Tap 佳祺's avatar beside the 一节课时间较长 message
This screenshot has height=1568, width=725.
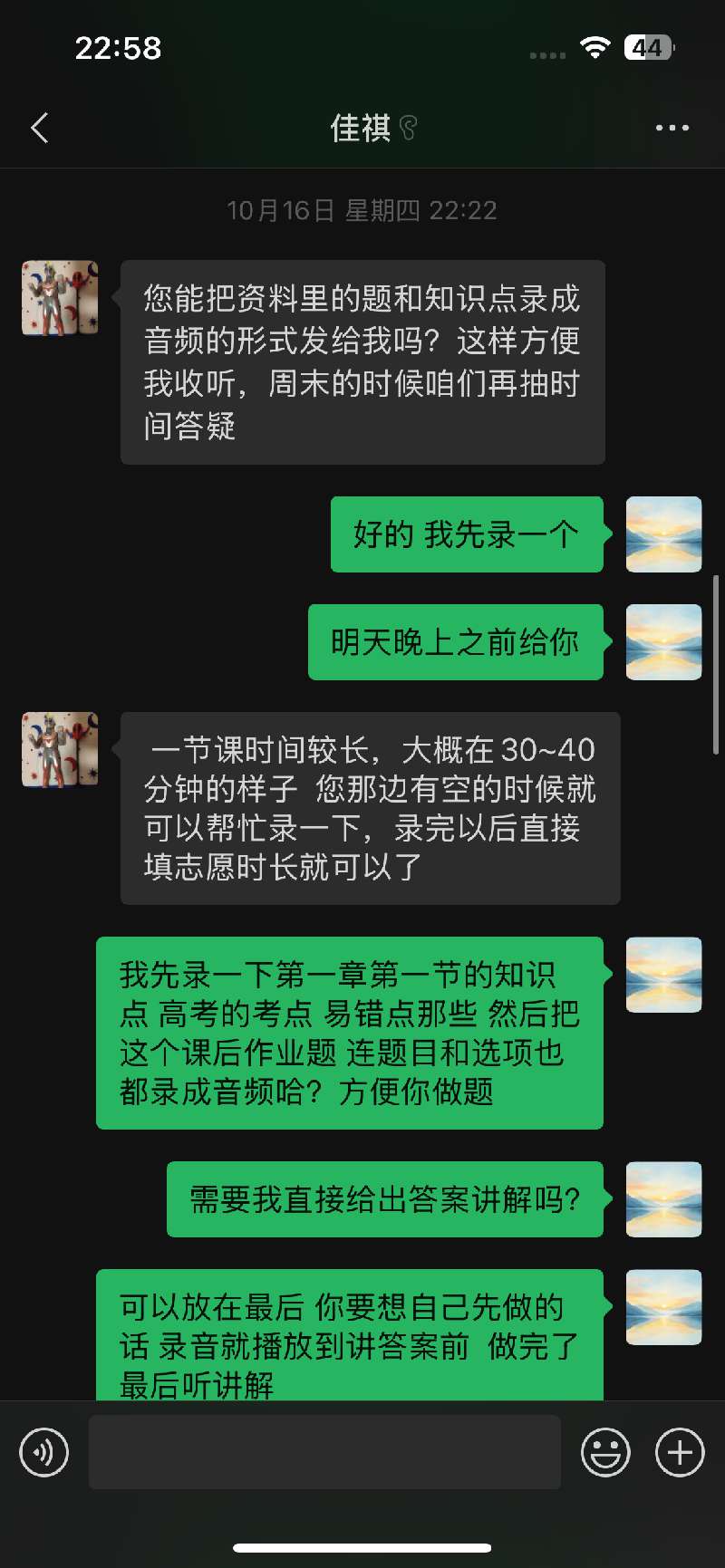click(x=60, y=749)
